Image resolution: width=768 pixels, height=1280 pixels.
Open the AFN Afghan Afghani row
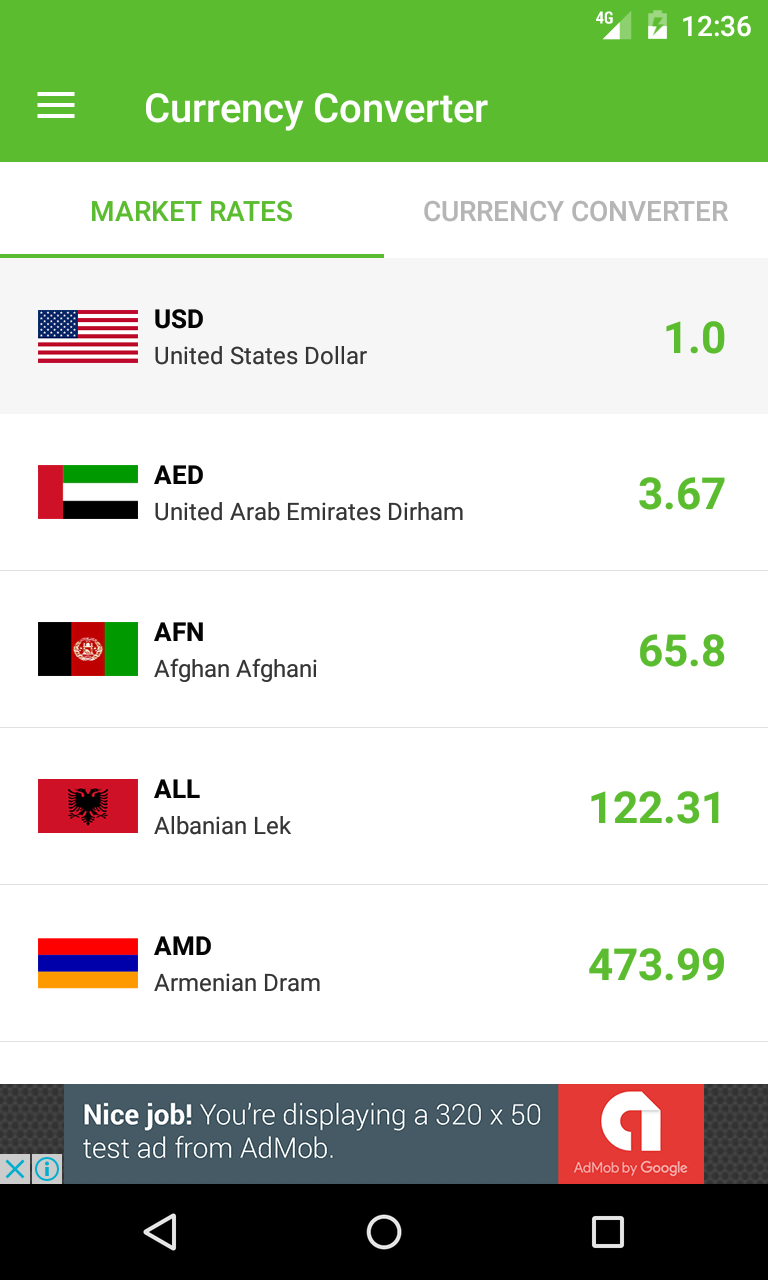(384, 650)
